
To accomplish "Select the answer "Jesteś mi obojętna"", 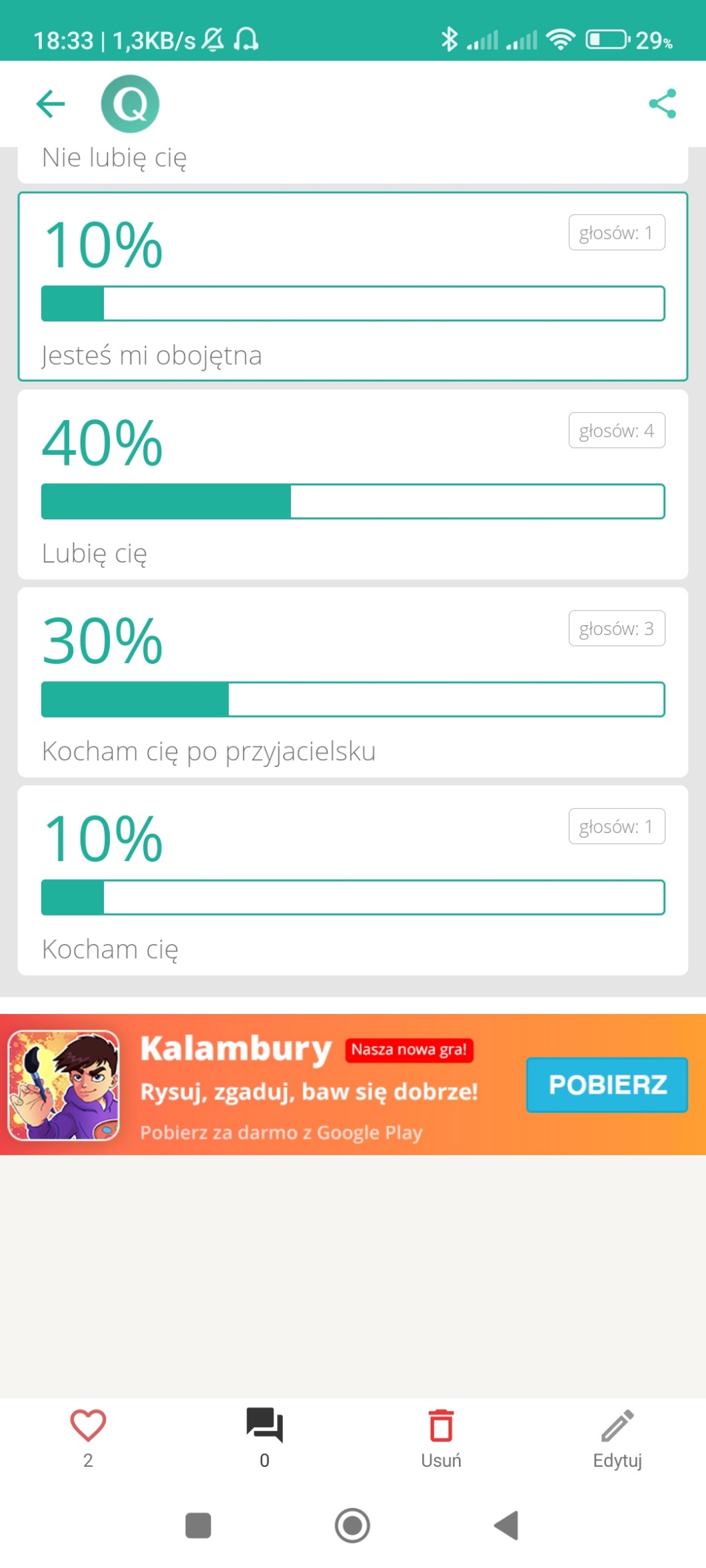I will (x=352, y=286).
